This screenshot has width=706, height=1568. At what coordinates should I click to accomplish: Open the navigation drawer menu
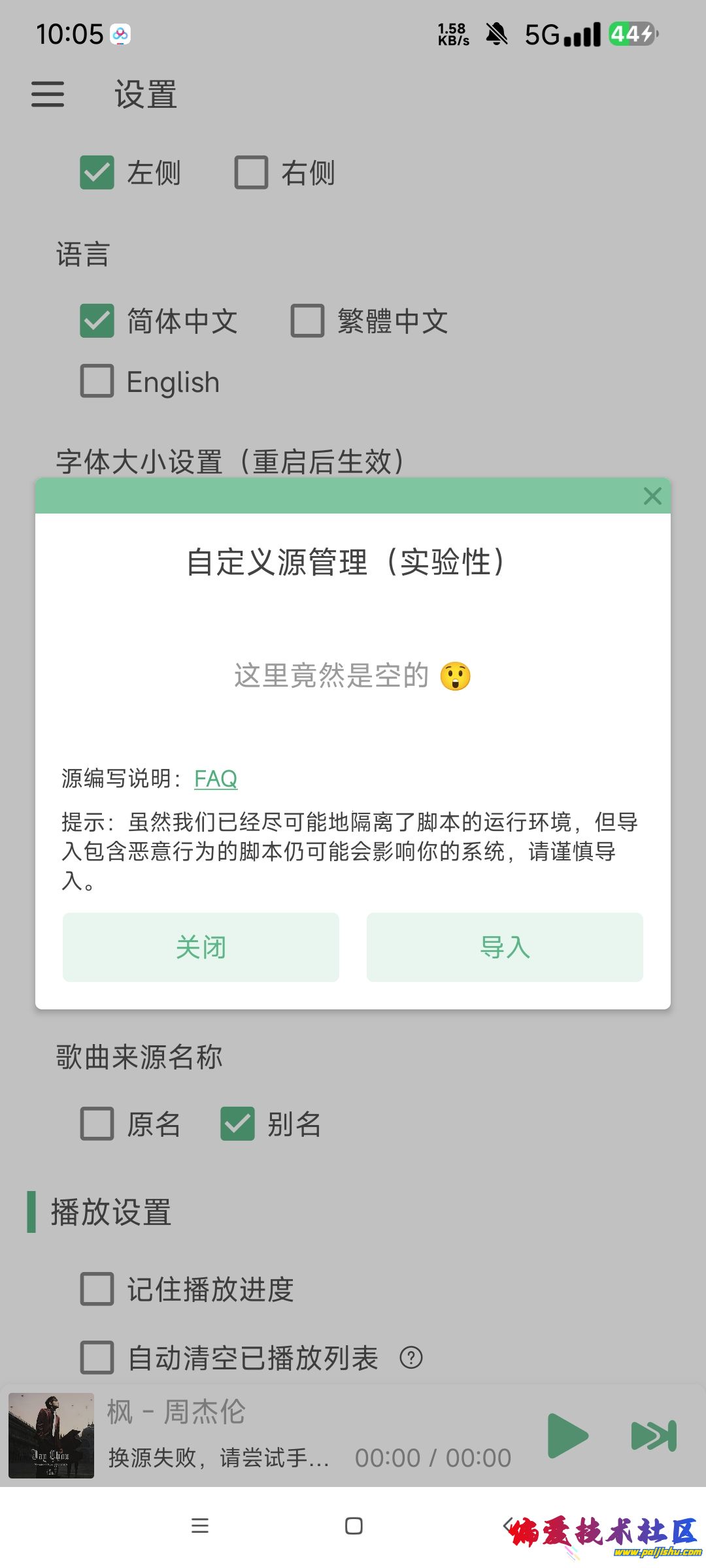click(47, 95)
